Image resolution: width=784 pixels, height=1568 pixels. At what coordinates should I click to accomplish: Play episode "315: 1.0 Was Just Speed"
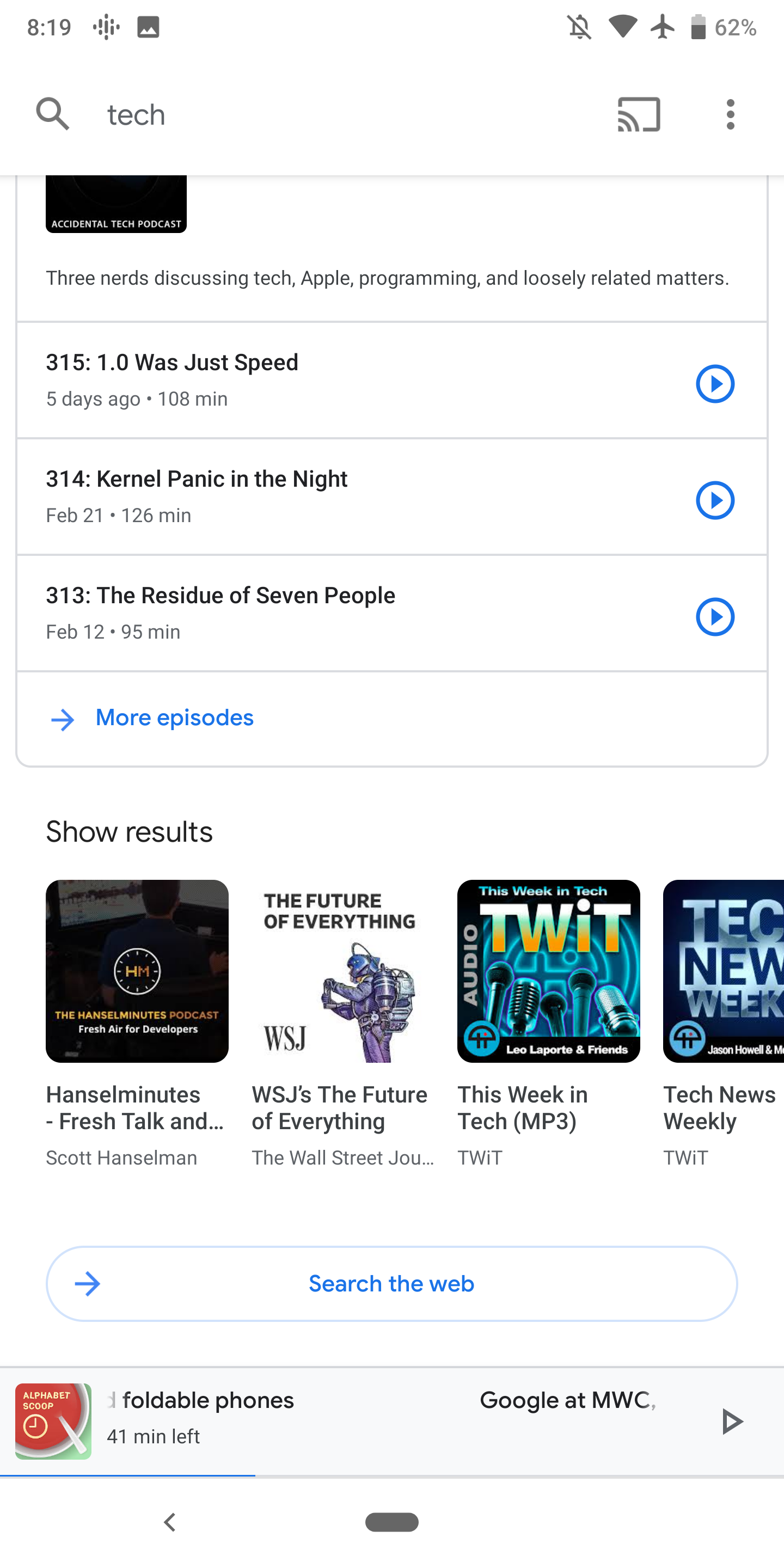pos(715,383)
